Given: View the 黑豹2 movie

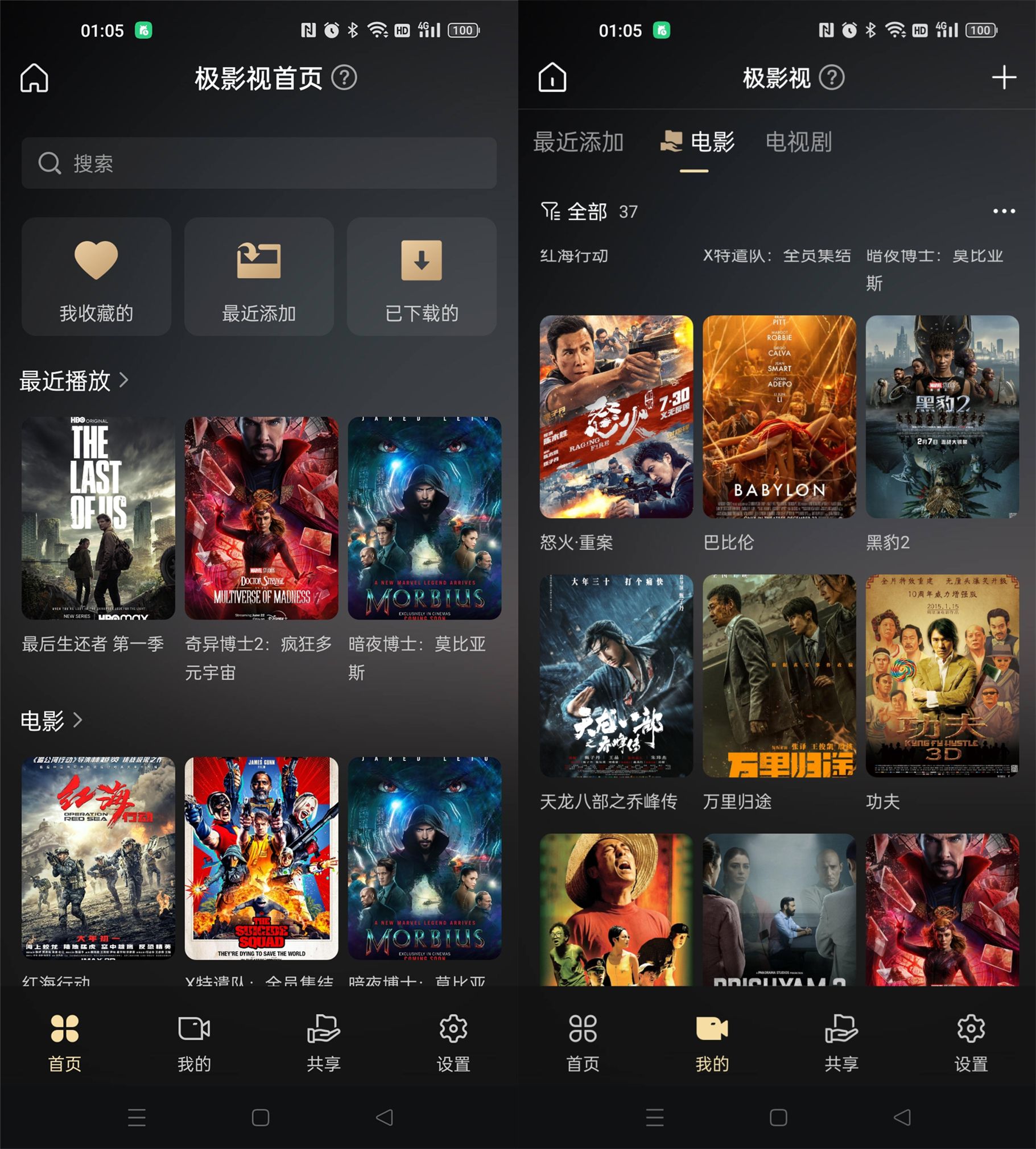Looking at the screenshot, I should pos(942,416).
